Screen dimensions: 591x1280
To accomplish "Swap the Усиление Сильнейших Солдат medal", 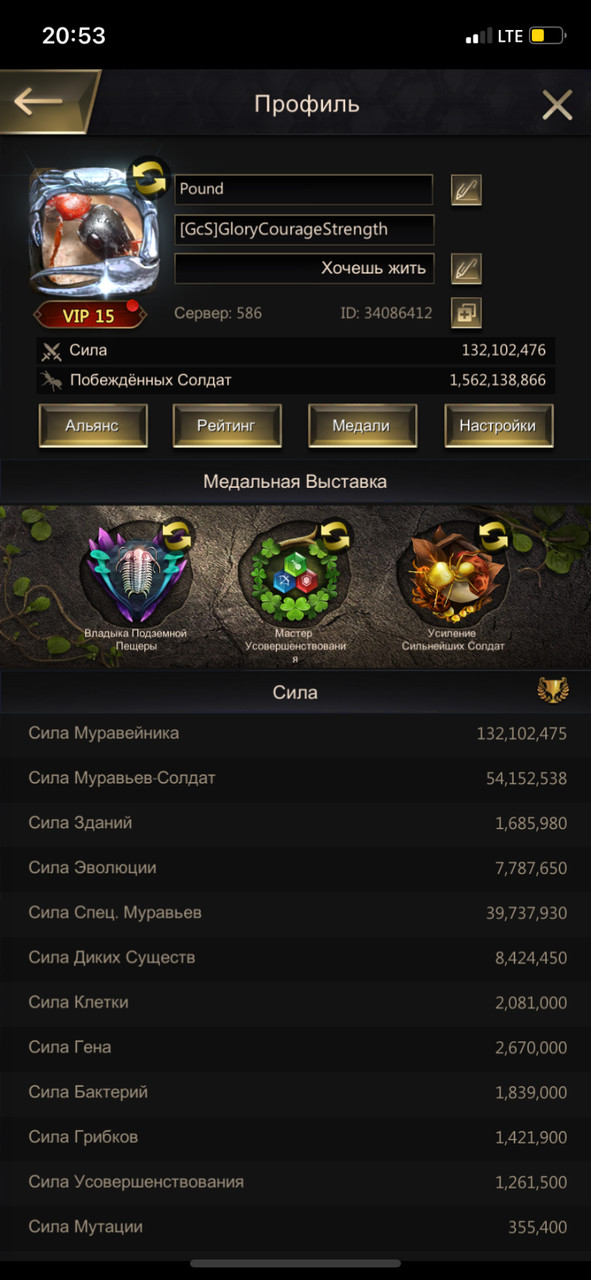I will click(493, 535).
